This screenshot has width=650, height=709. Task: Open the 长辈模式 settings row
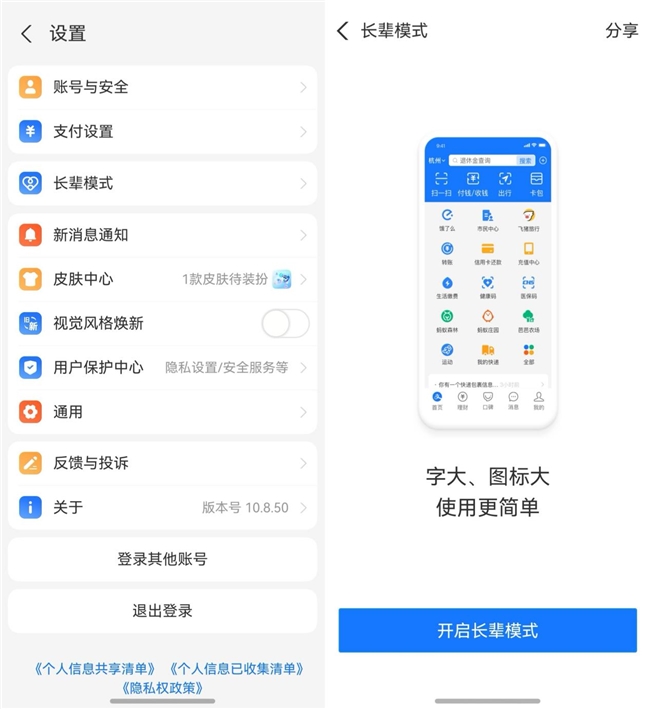click(162, 183)
